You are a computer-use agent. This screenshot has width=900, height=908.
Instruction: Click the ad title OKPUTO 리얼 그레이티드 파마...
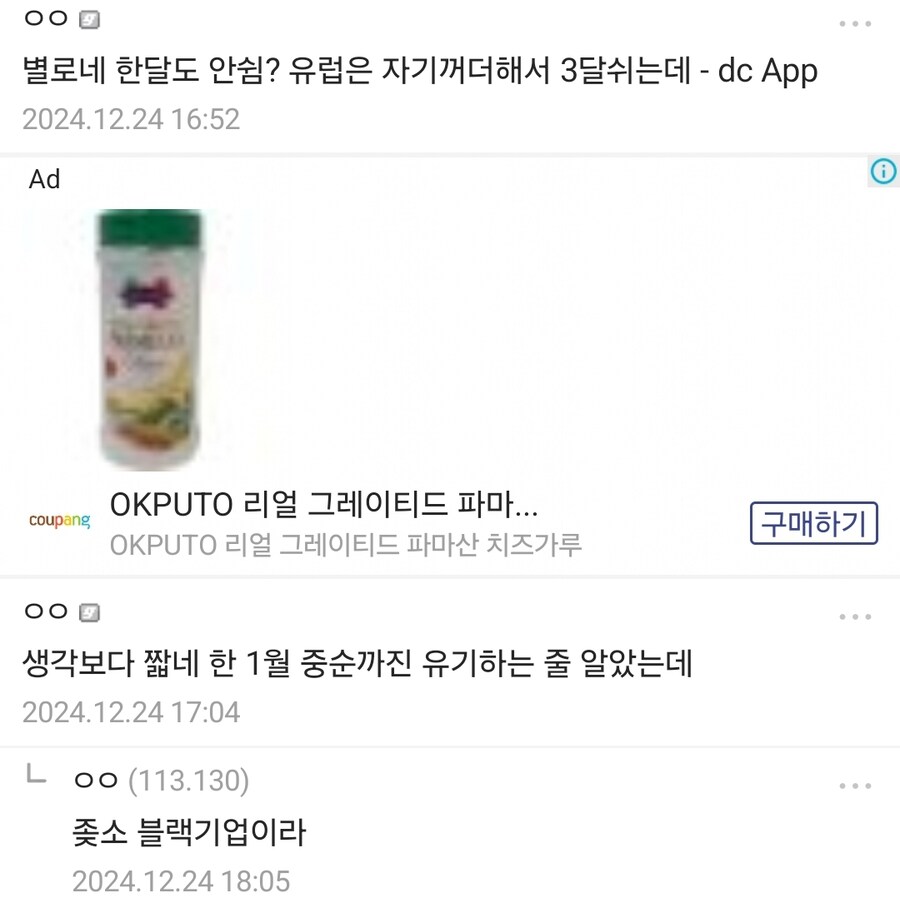(x=325, y=505)
